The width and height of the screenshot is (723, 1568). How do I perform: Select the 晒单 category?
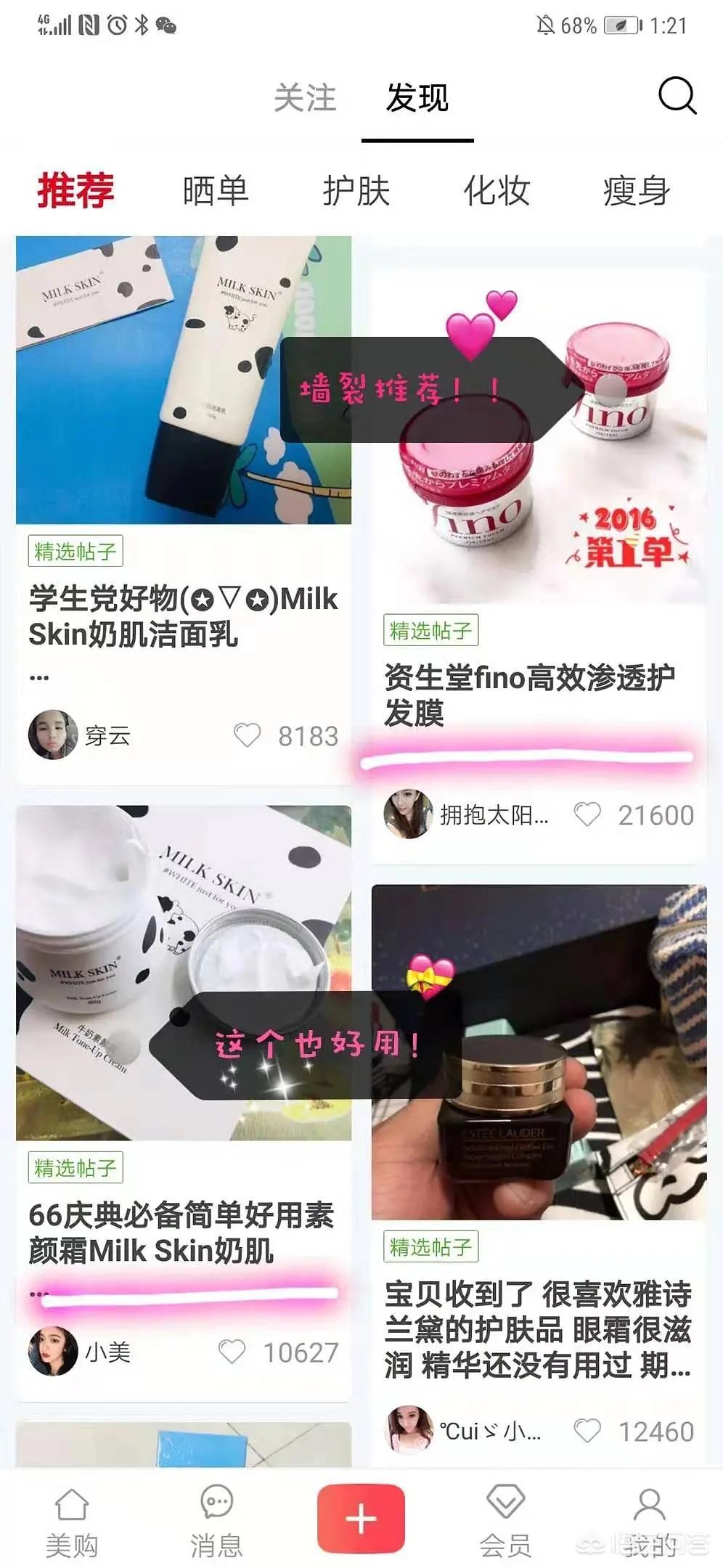[x=216, y=191]
